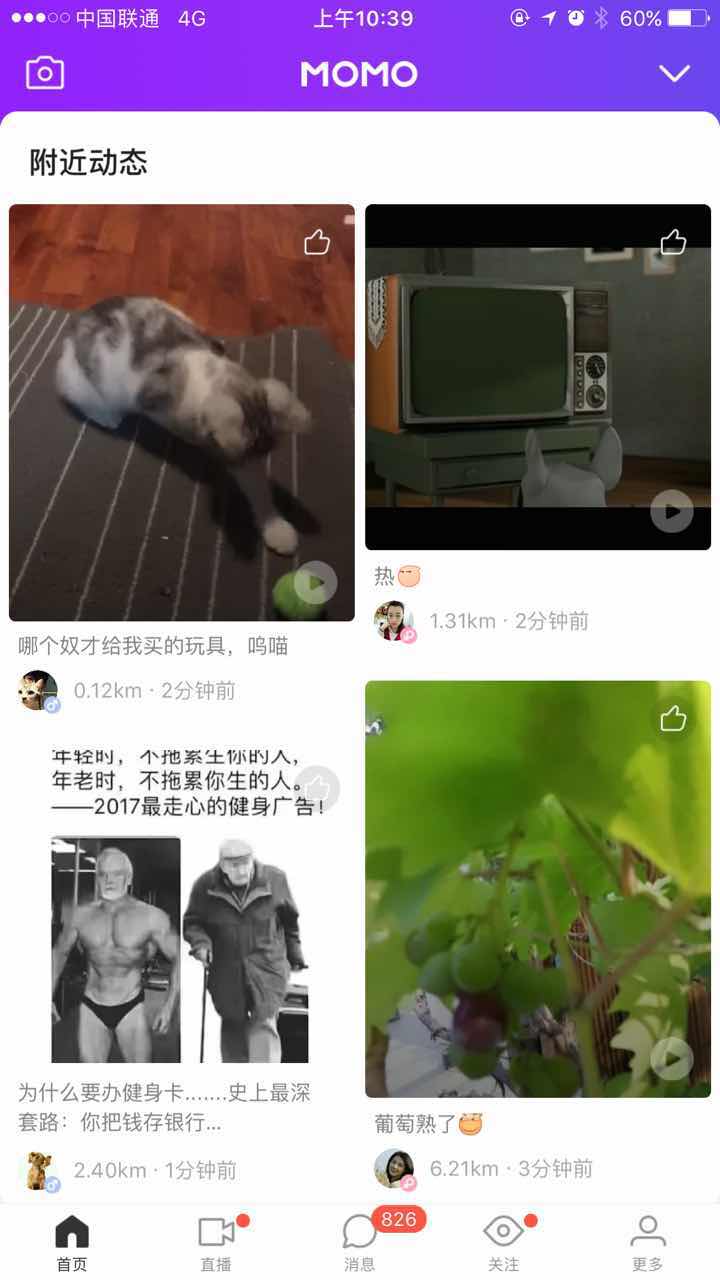Expand the dropdown chevron beside MOMO
The width and height of the screenshot is (720, 1280).
[675, 73]
